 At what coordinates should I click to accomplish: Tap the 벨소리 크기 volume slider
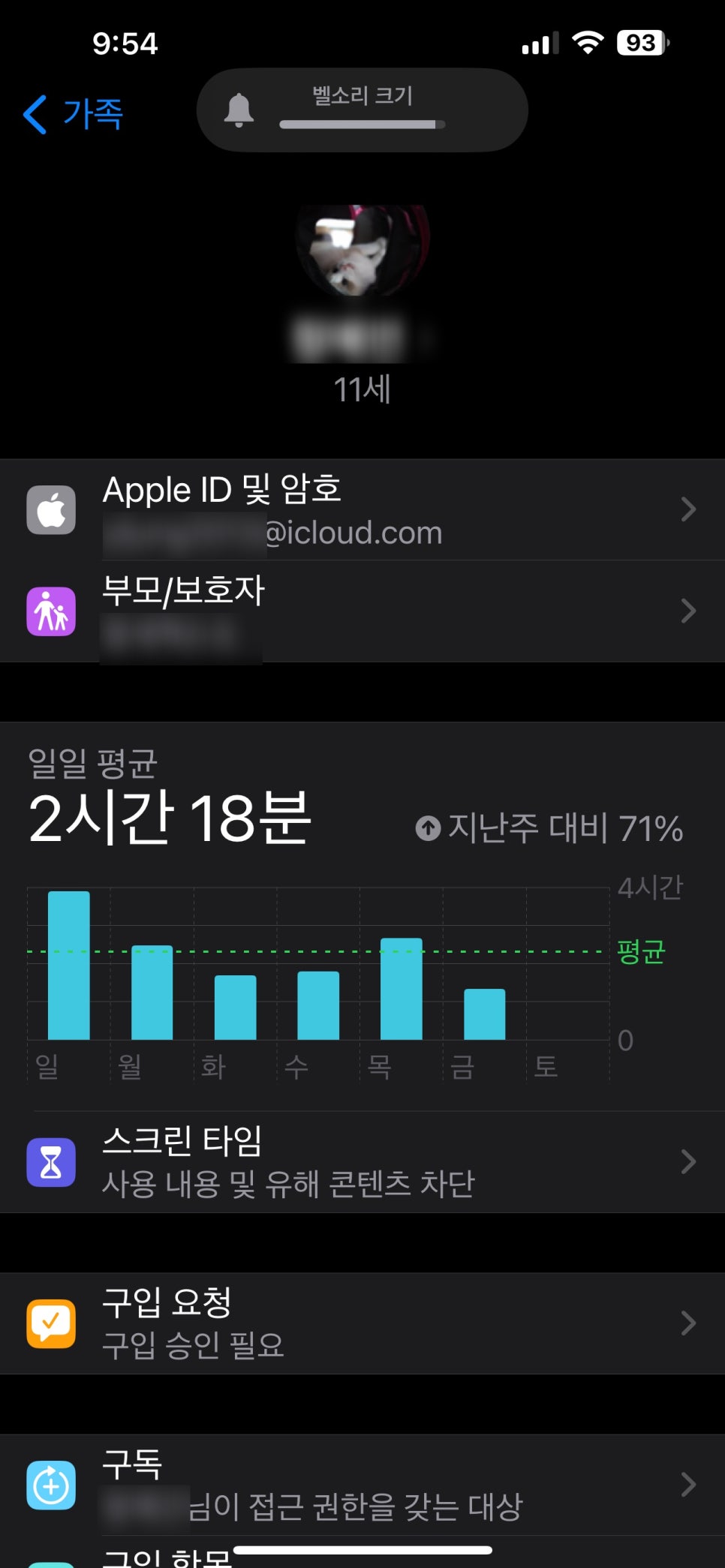pos(362,125)
